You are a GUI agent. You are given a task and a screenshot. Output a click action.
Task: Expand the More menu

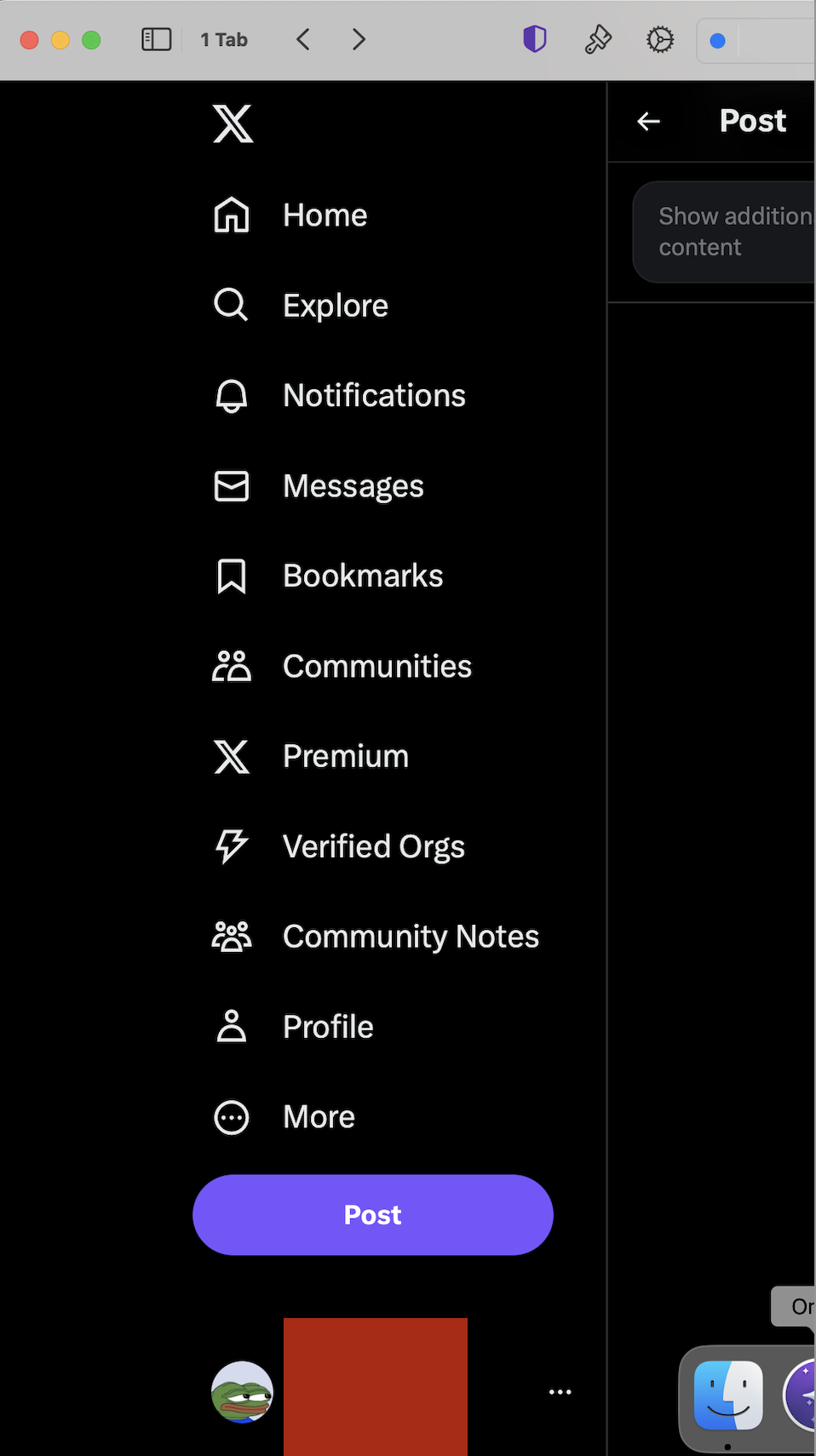coord(284,1117)
